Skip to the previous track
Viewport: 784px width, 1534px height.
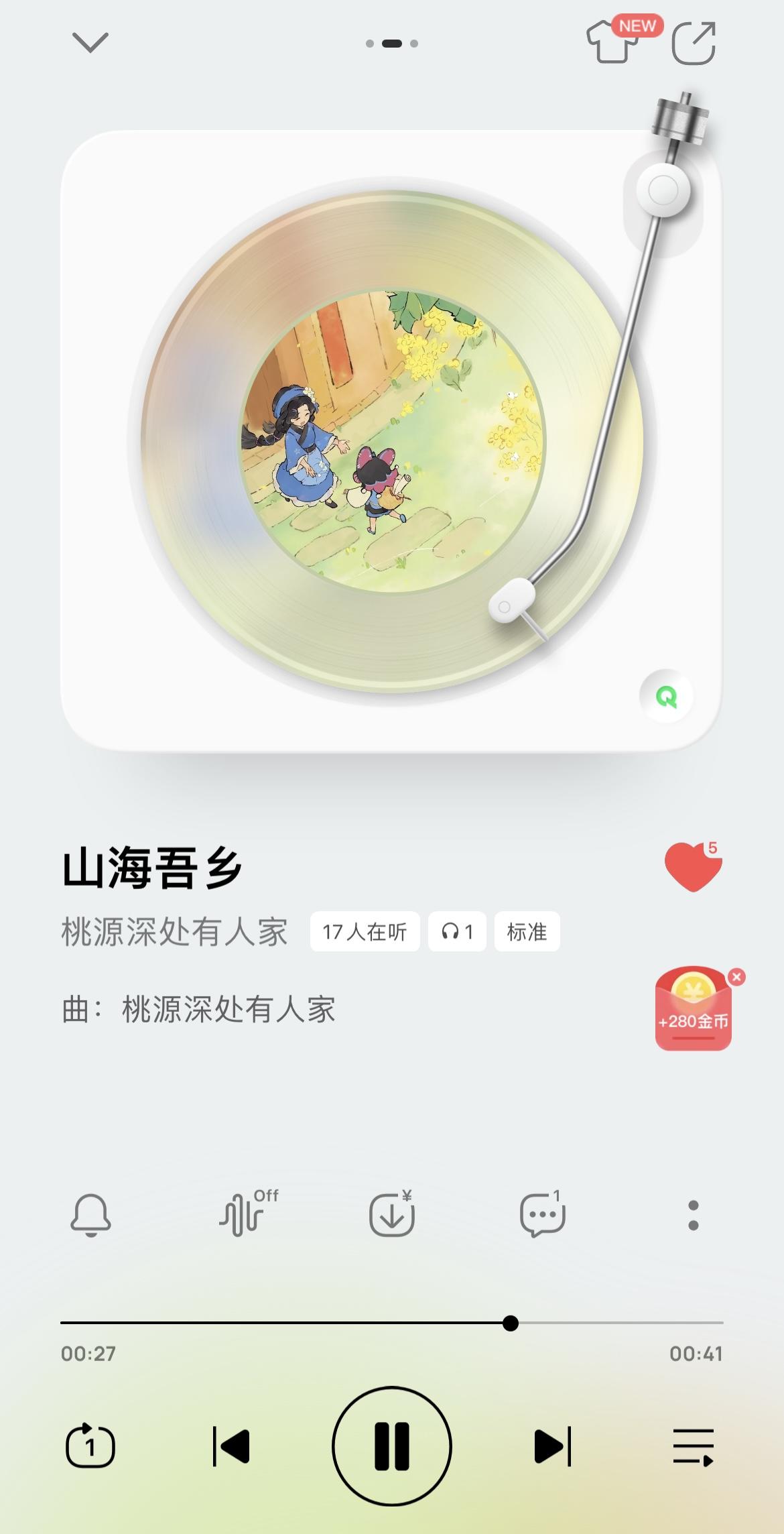point(231,1446)
